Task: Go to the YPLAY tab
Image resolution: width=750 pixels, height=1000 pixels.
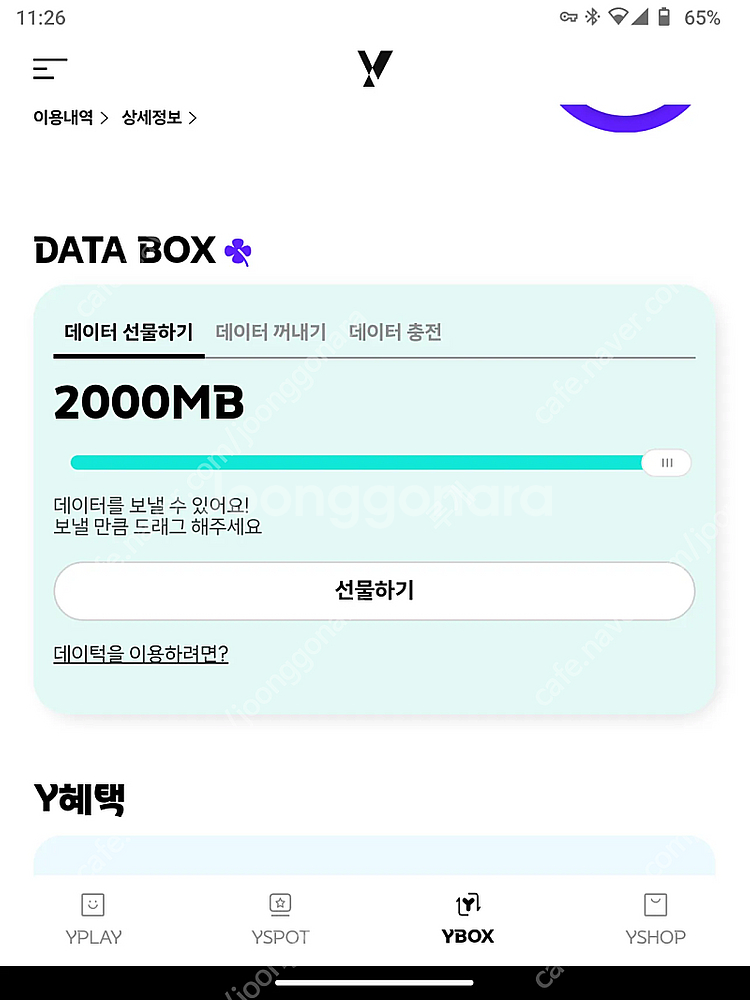Action: tap(93, 920)
